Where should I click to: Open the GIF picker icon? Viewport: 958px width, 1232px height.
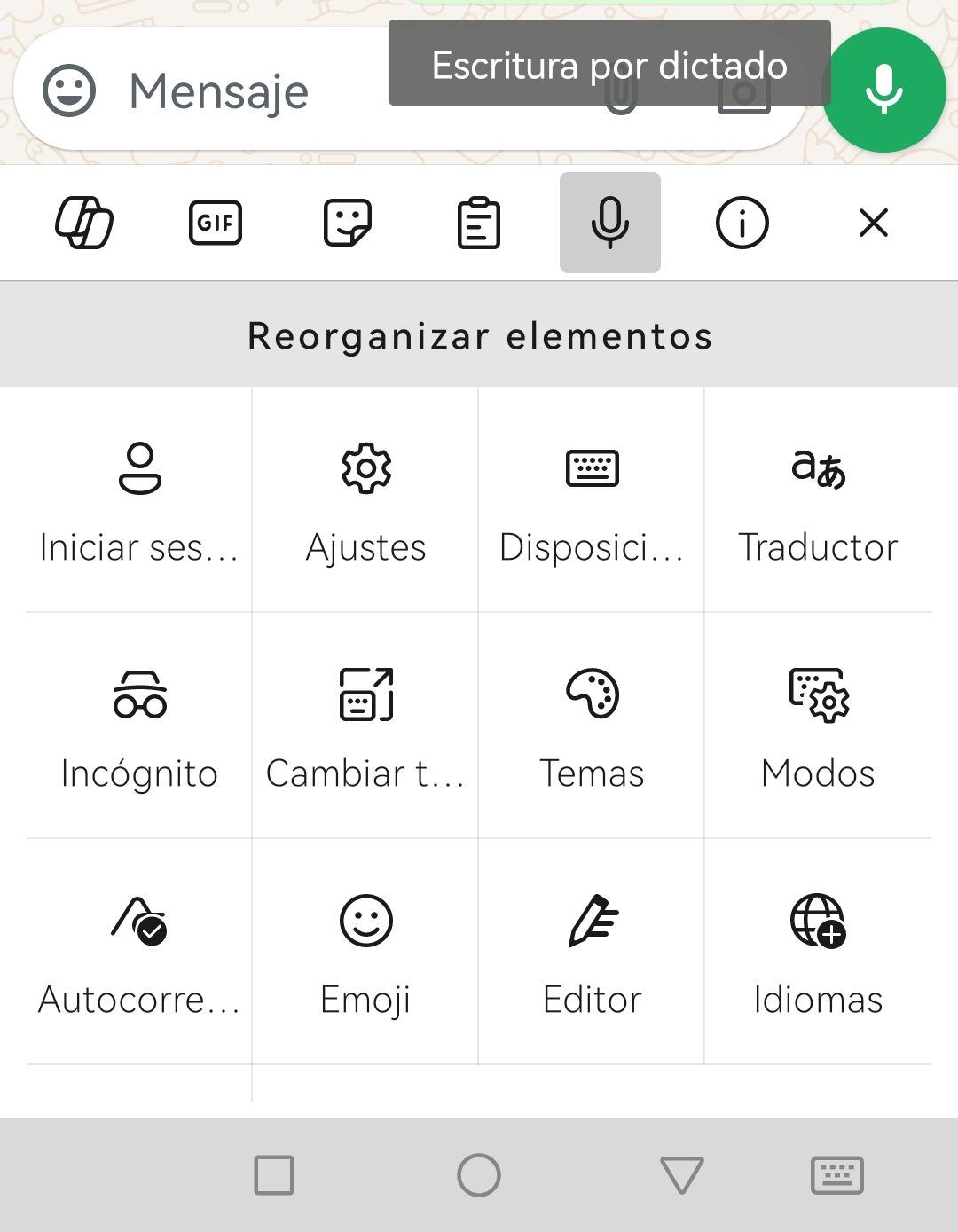[214, 223]
